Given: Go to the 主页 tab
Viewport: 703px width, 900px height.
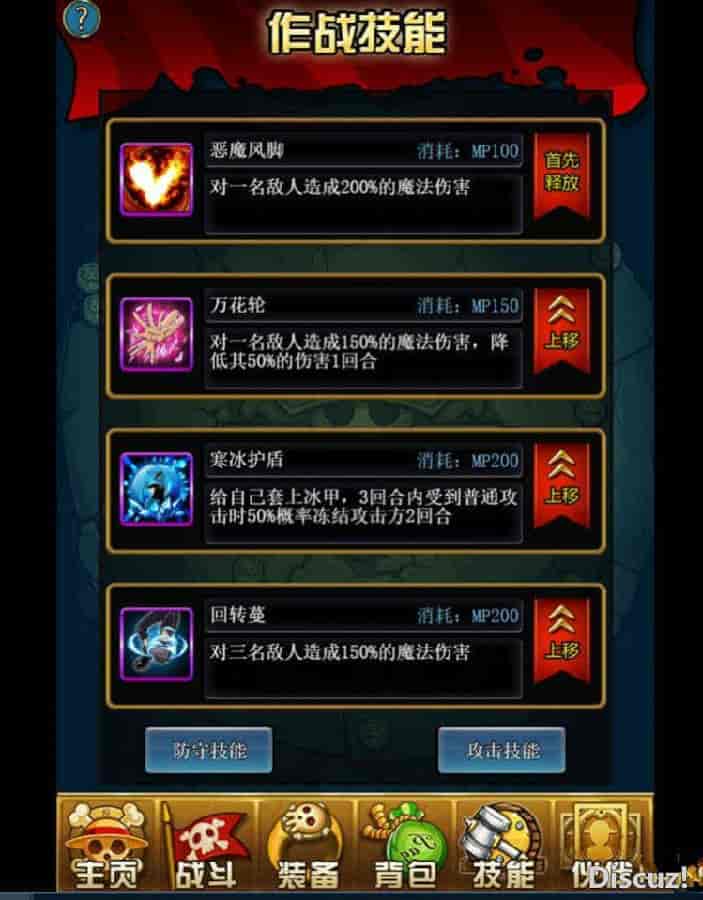Looking at the screenshot, I should [105, 846].
